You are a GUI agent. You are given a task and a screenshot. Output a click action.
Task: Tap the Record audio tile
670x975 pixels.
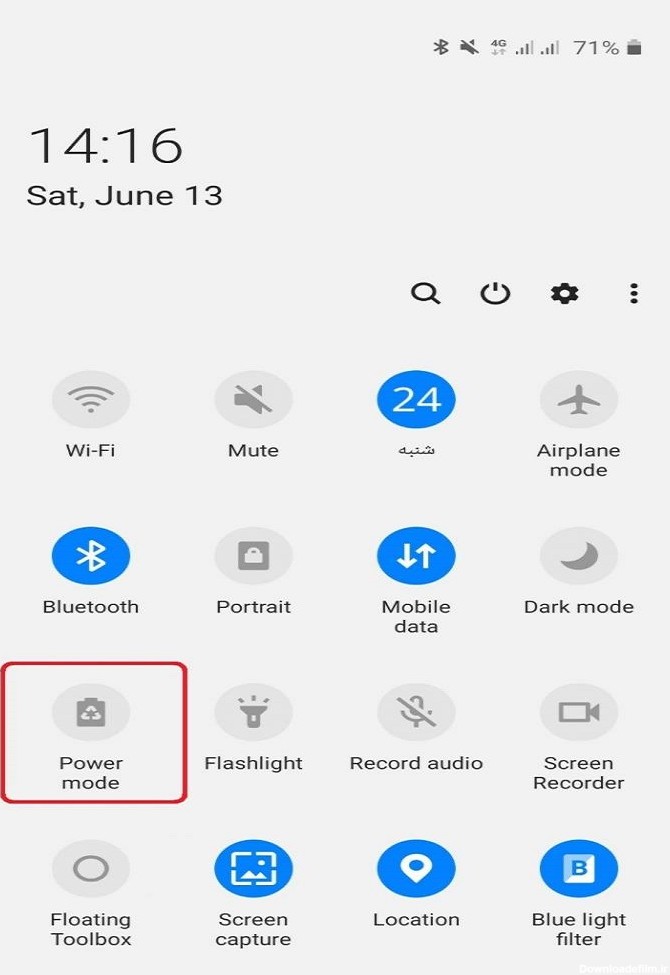[x=416, y=713]
